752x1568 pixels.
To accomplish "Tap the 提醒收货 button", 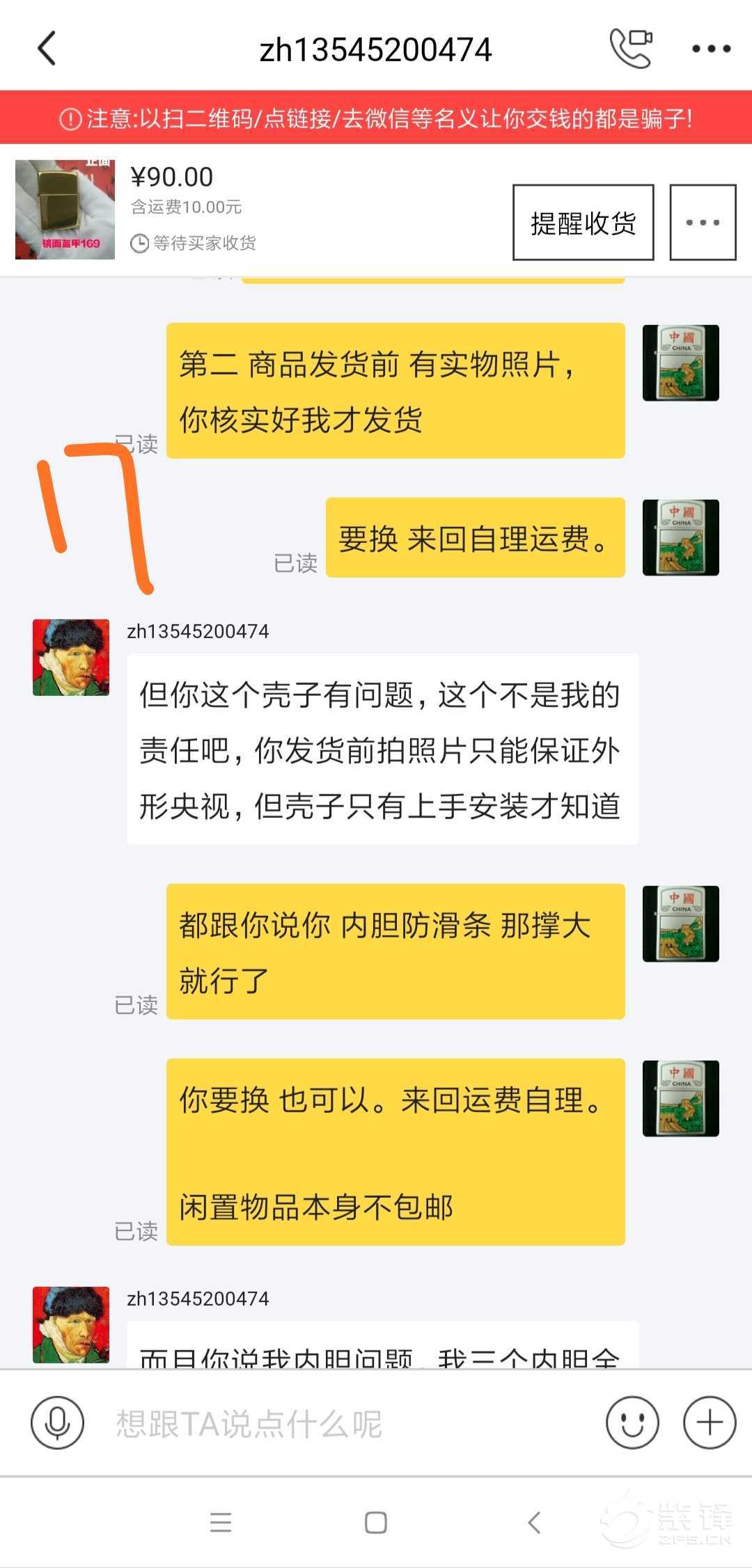I will [583, 223].
